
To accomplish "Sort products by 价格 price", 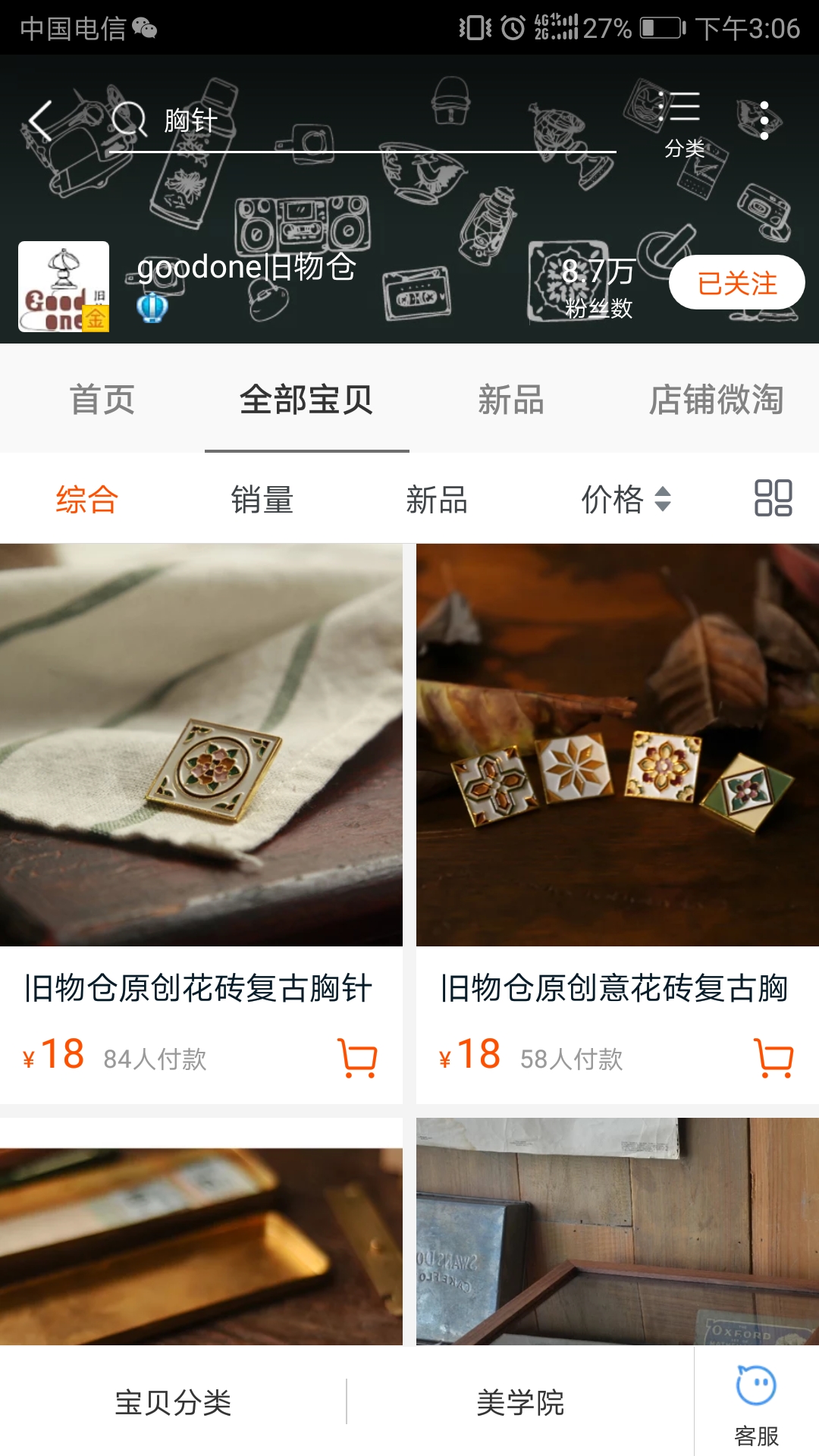I will tap(623, 499).
